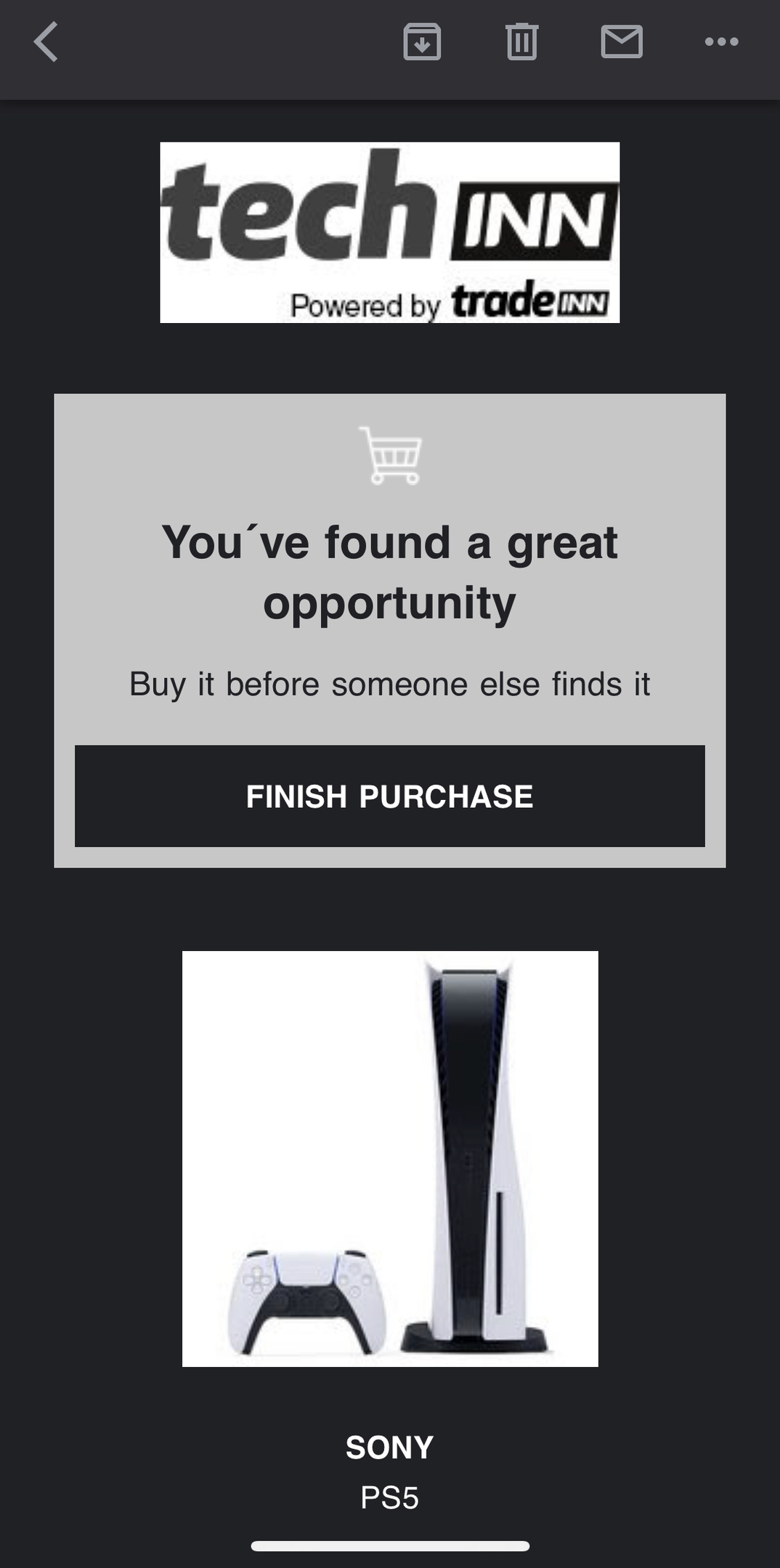Open the three-dot overflow menu

[721, 42]
